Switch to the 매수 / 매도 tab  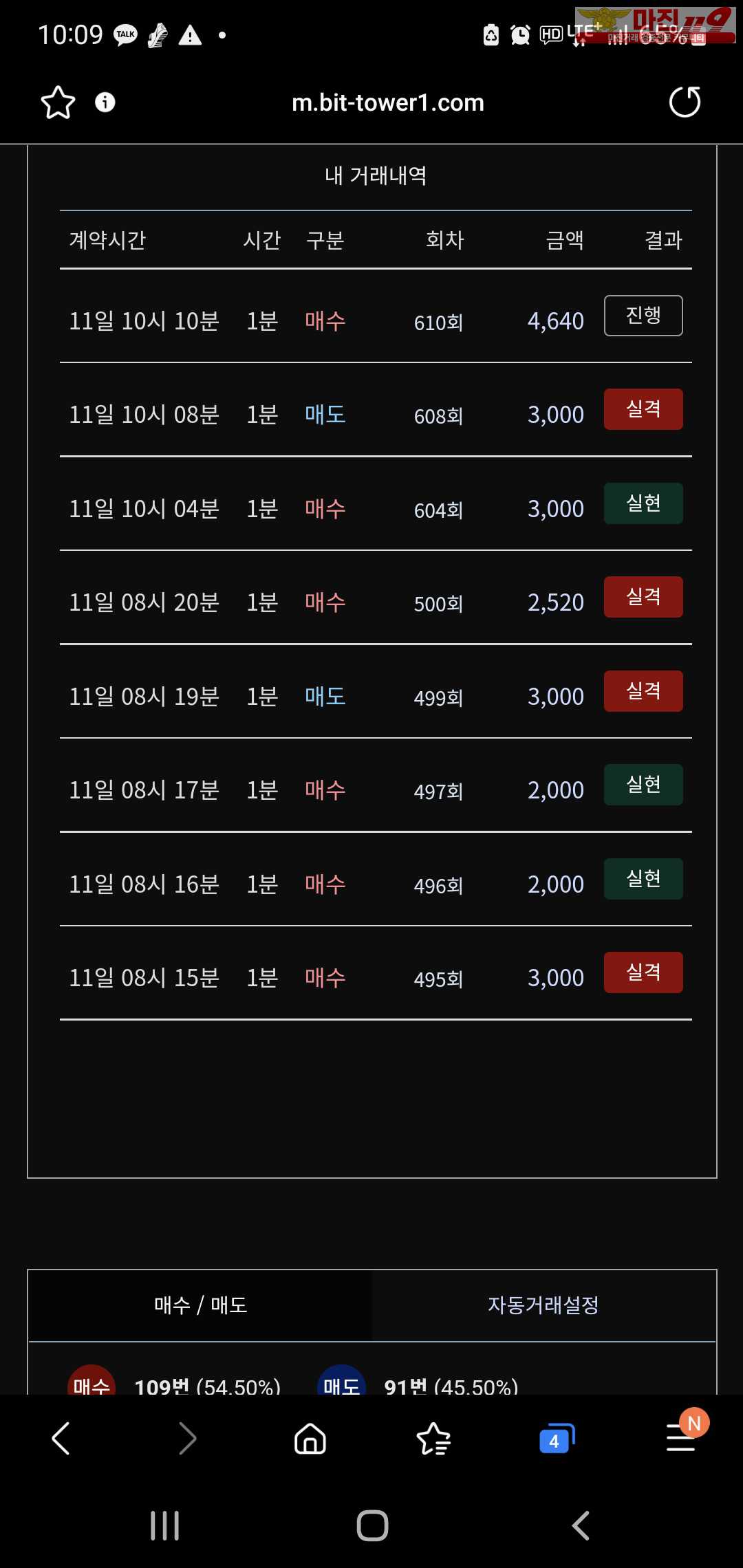[x=200, y=1305]
